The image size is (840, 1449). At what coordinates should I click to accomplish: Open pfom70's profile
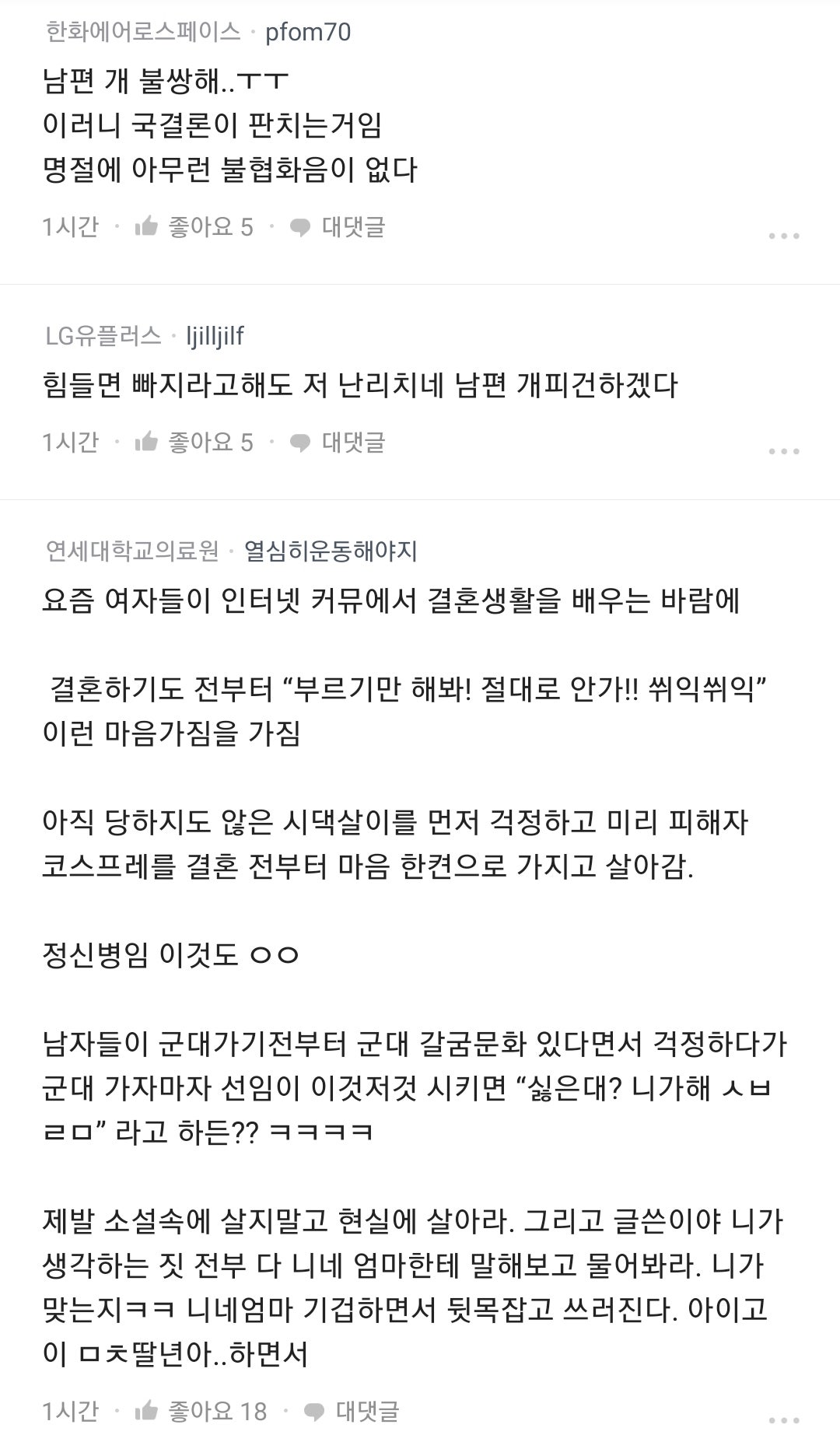(x=308, y=32)
